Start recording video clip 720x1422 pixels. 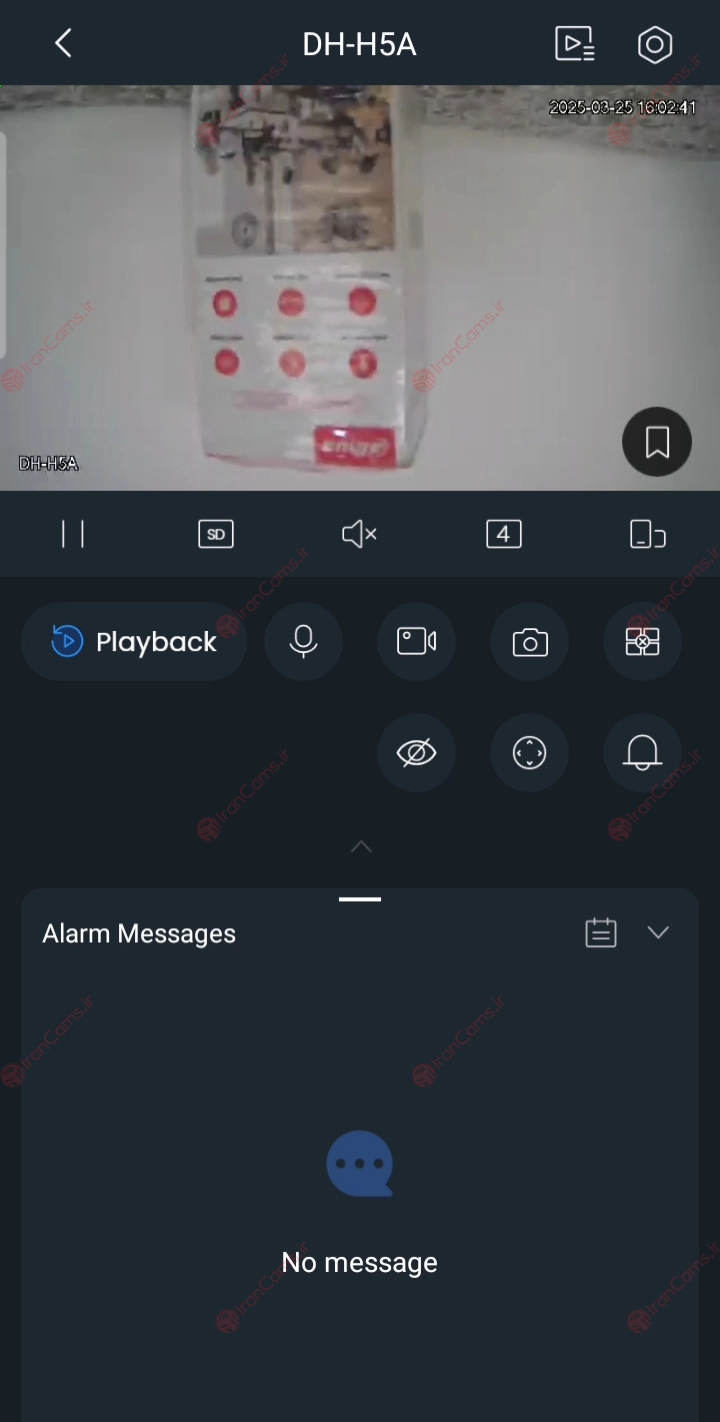(x=416, y=641)
